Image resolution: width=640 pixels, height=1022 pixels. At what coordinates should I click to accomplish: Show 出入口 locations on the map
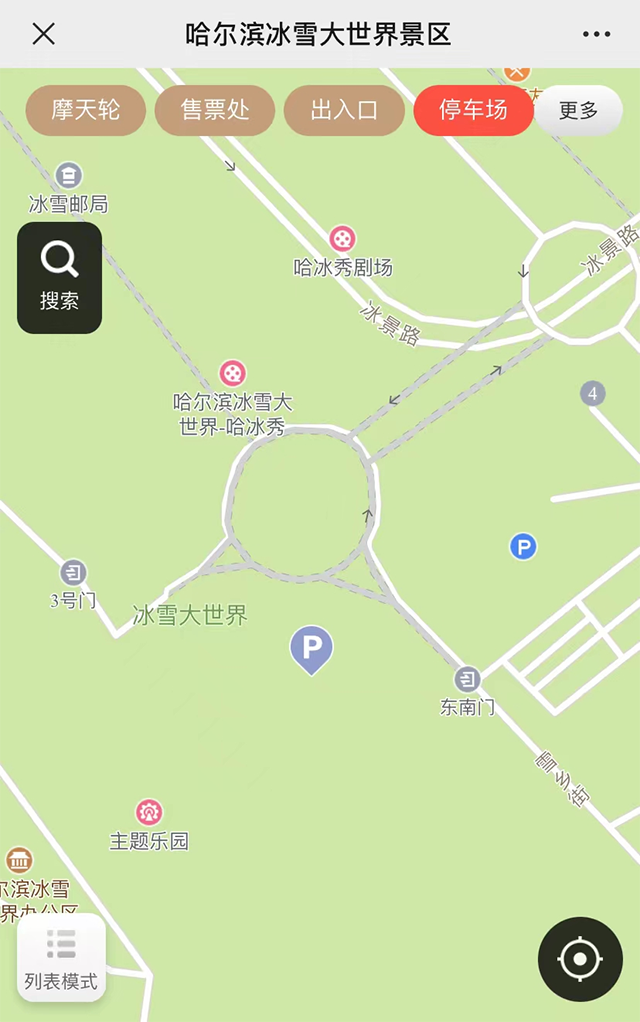tap(344, 110)
